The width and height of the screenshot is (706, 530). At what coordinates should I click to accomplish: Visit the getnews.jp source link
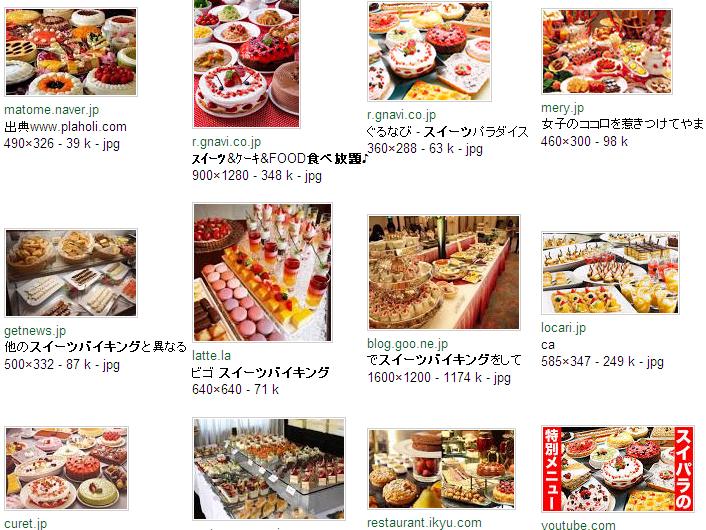coord(35,331)
